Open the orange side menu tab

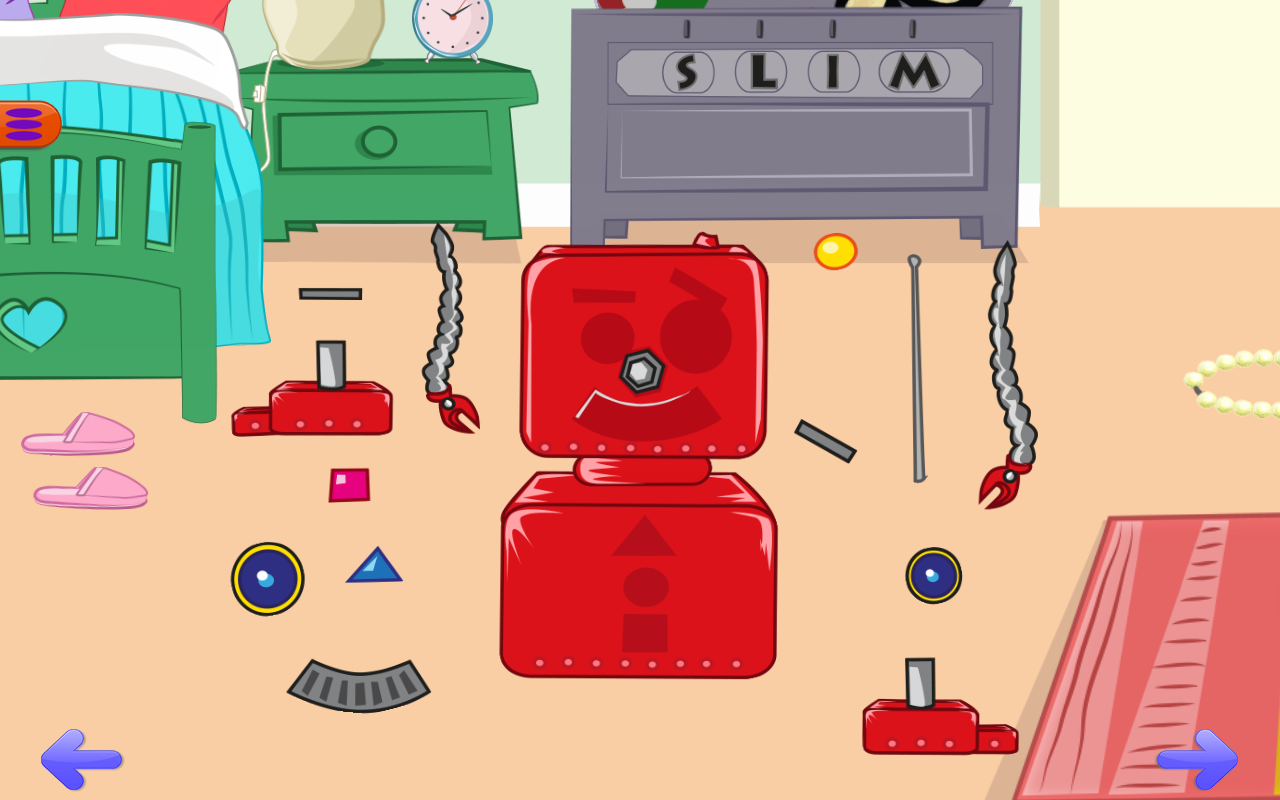pyautogui.click(x=27, y=124)
